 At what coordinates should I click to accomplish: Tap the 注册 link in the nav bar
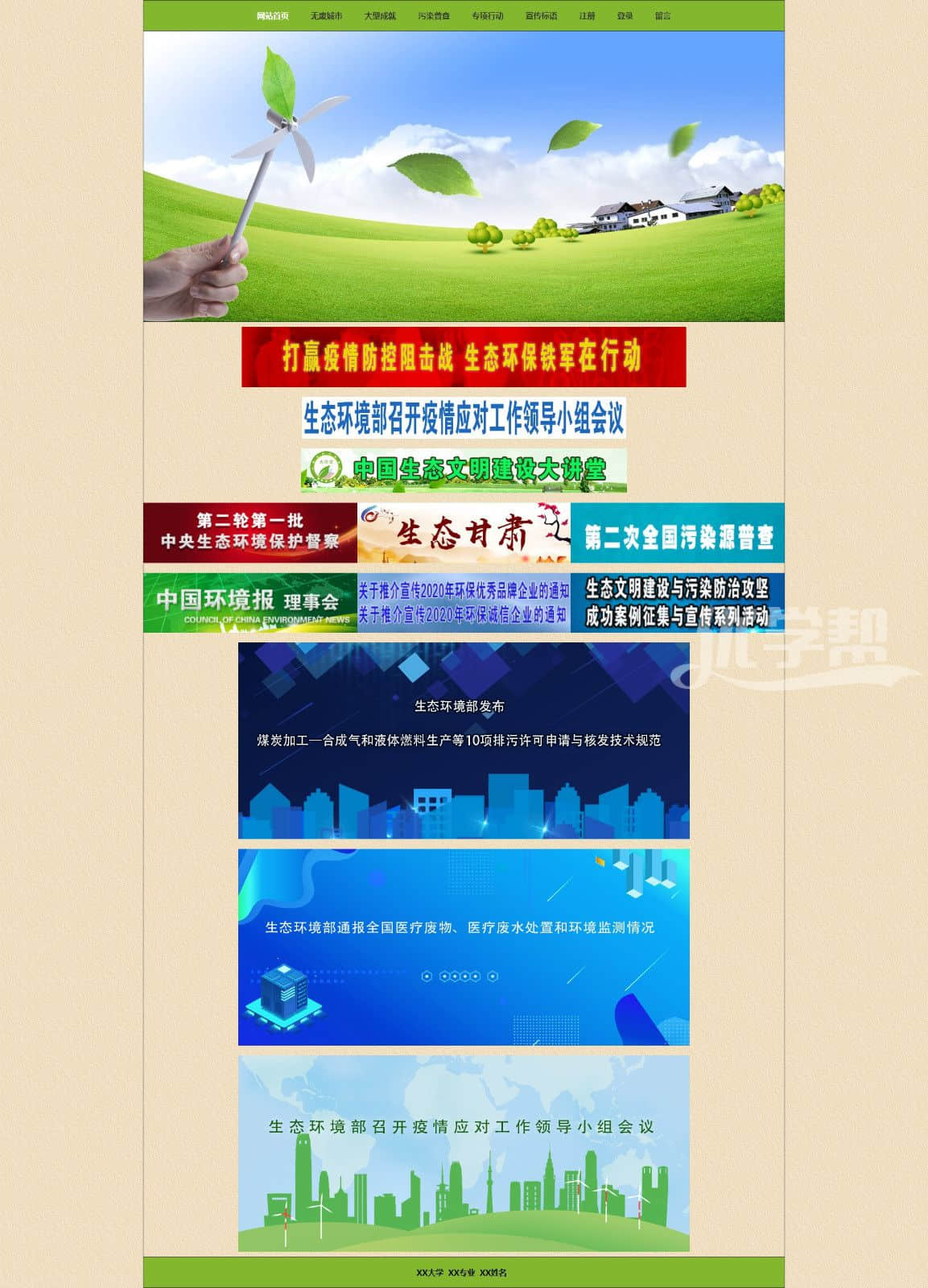click(588, 16)
